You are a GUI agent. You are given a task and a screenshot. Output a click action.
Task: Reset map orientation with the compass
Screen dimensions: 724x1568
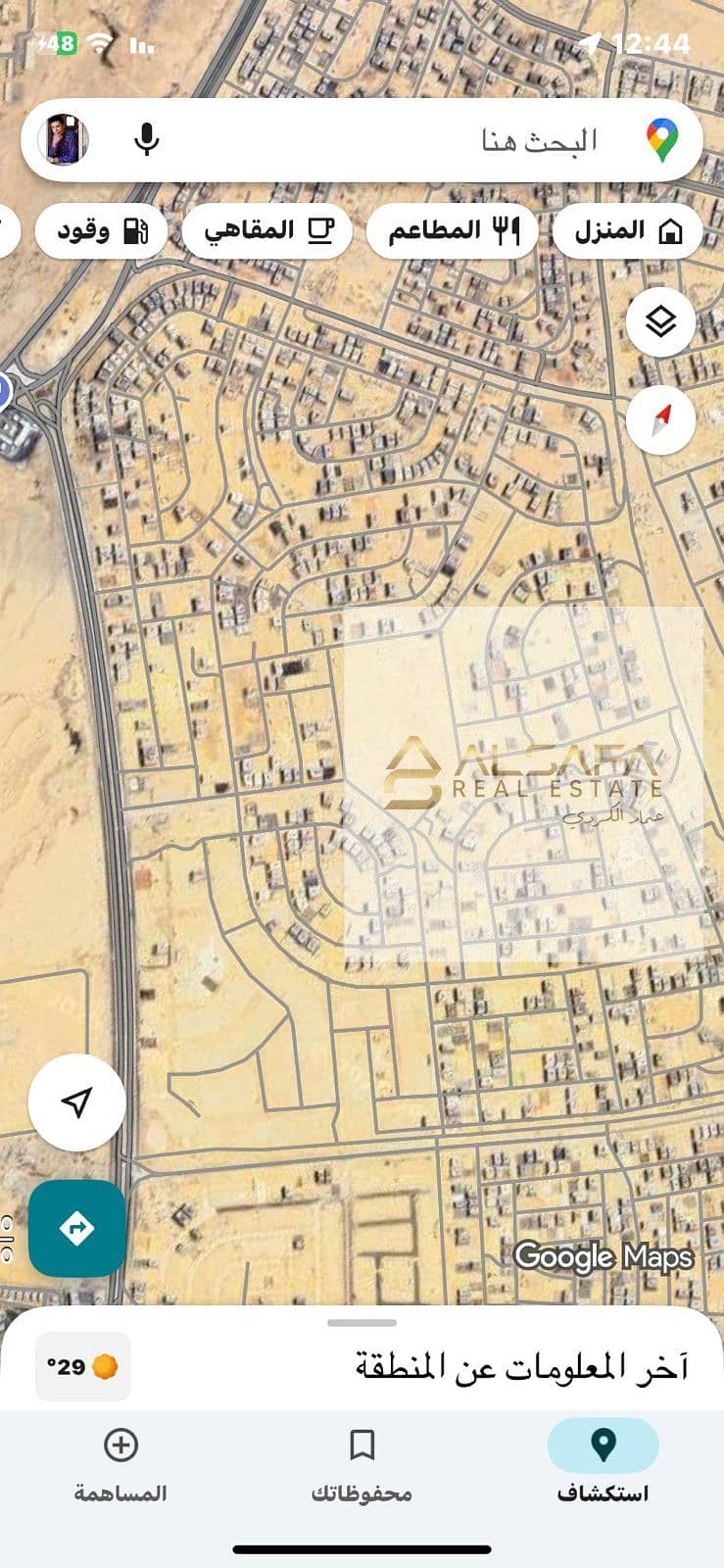[x=660, y=419]
